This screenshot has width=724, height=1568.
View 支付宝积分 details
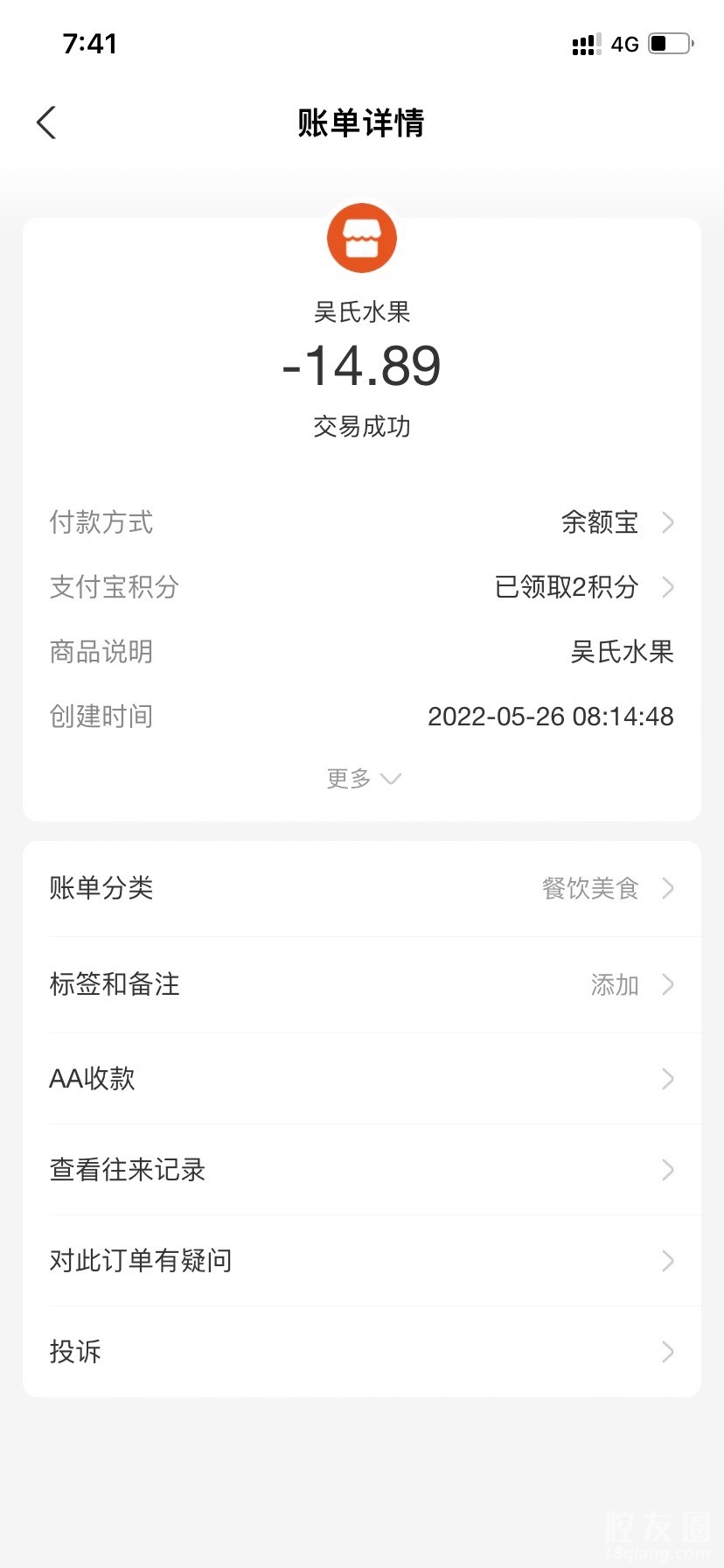[x=362, y=586]
